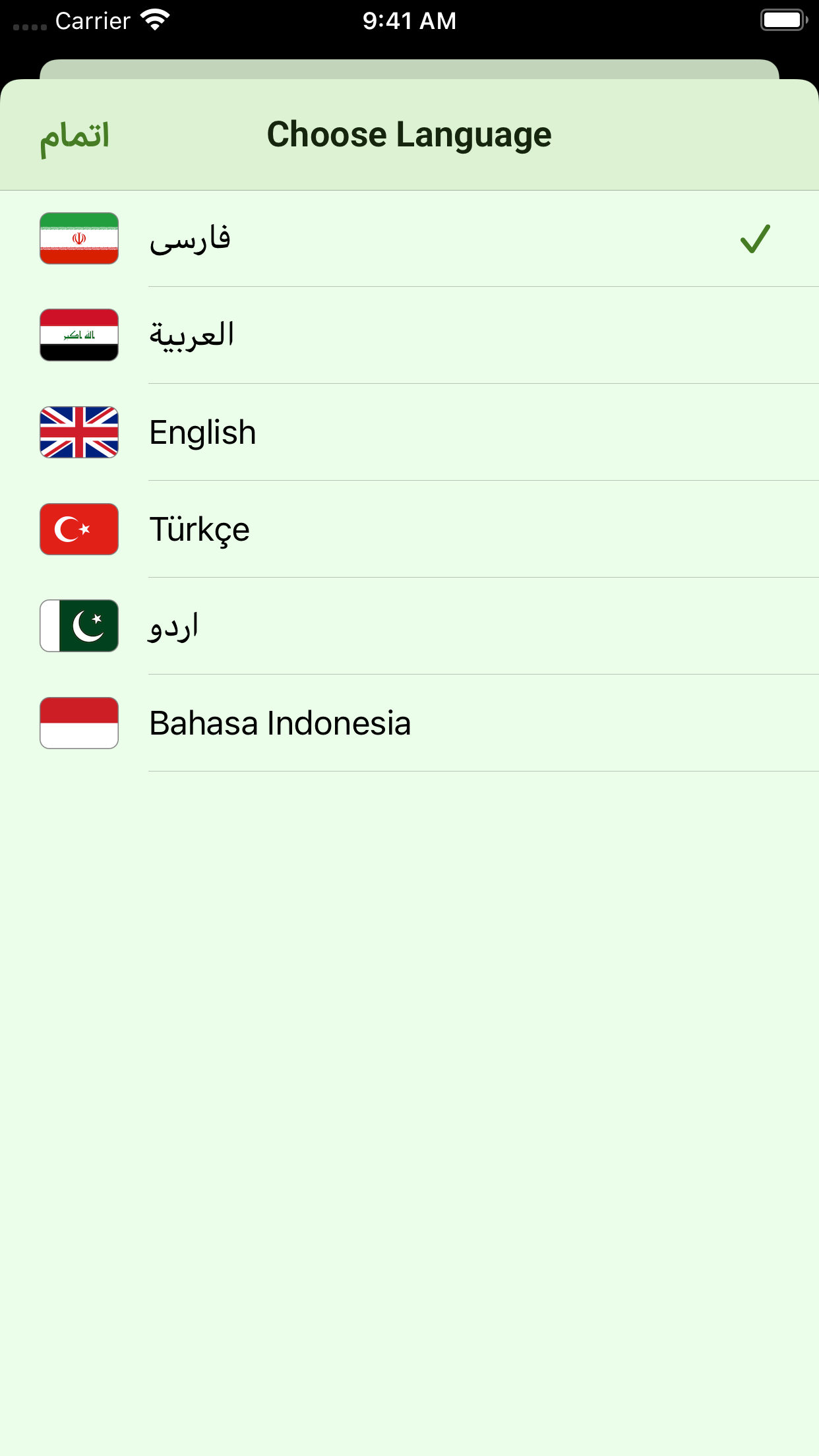Click the Choose Language header title
This screenshot has width=819, height=1456.
click(x=409, y=135)
